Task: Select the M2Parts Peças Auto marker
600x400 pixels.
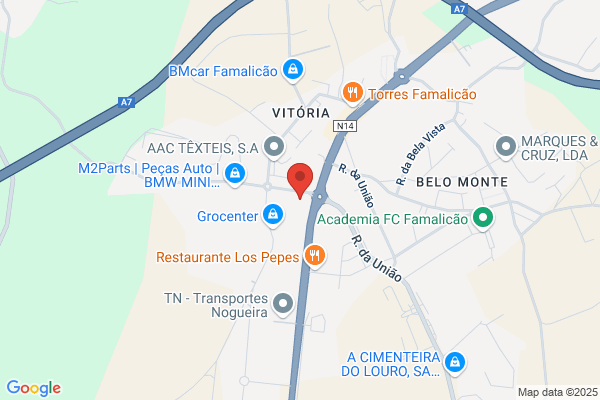Action: click(x=235, y=174)
